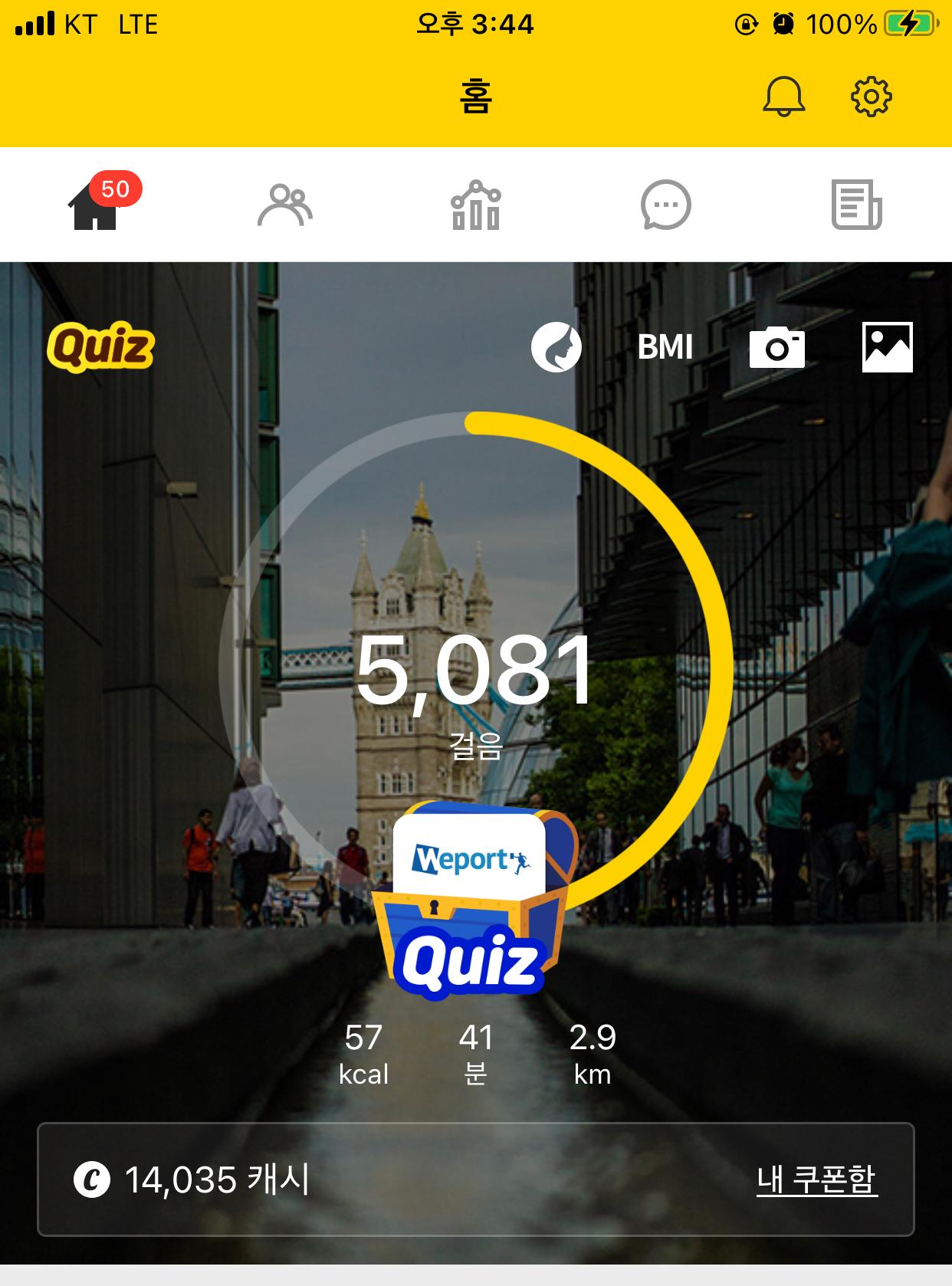Open the notifications bell
Viewport: 952px width, 1286px height.
click(x=783, y=97)
